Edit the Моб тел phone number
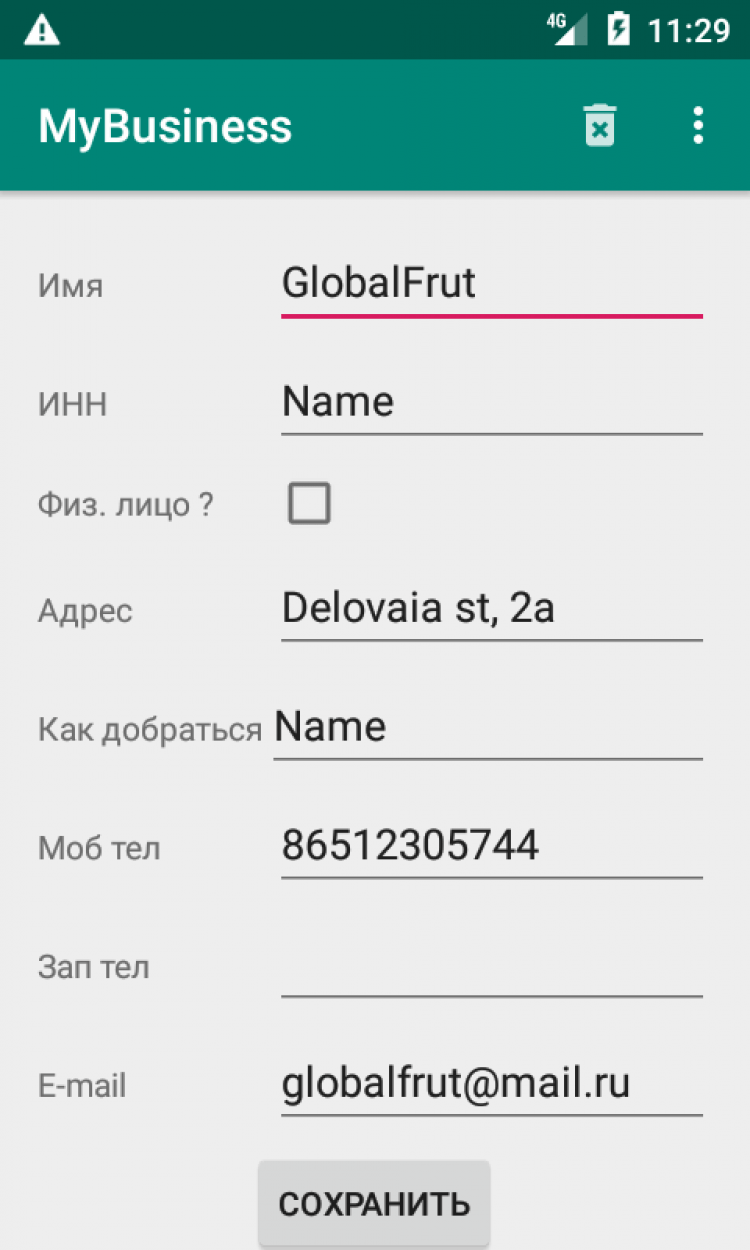This screenshot has width=750, height=1250. click(491, 847)
